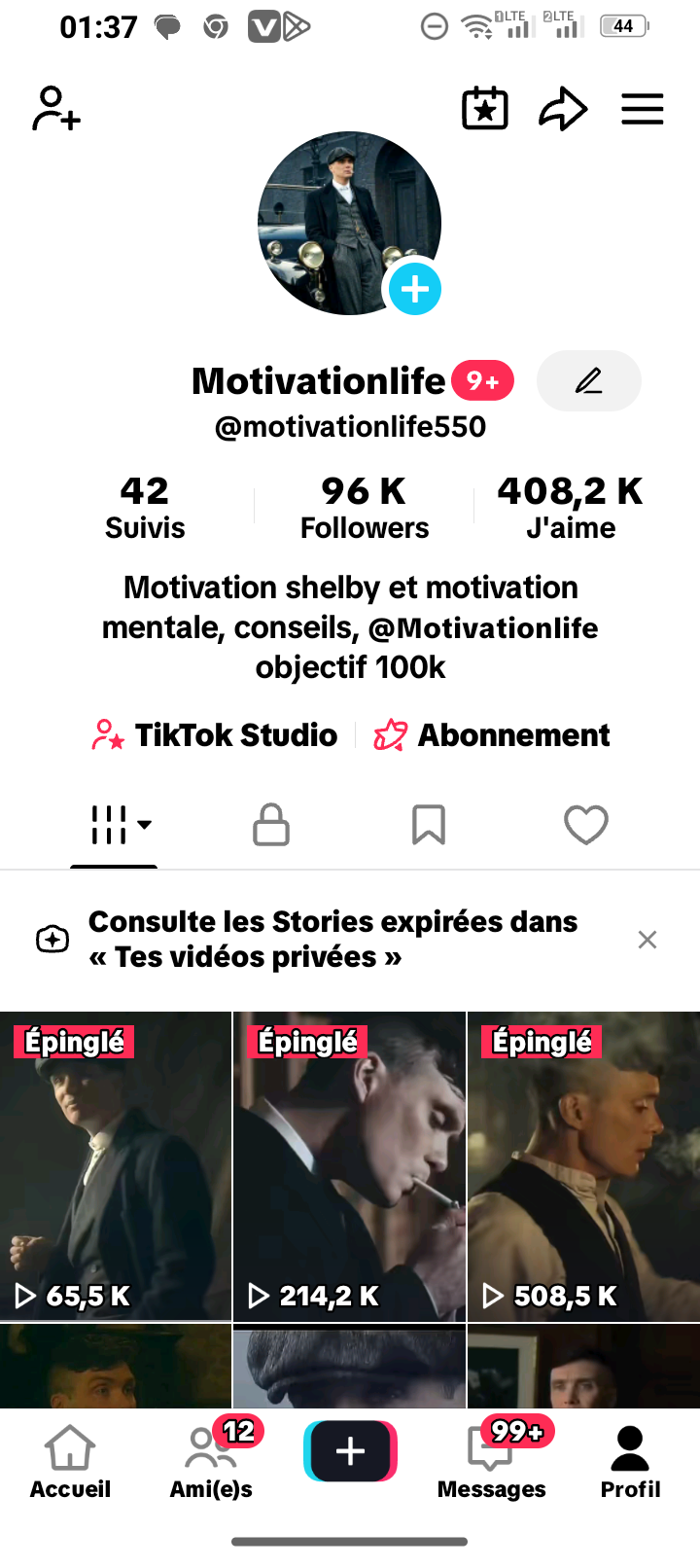Open the add friends icon
Viewport: 700px width, 1568px height.
(x=56, y=108)
